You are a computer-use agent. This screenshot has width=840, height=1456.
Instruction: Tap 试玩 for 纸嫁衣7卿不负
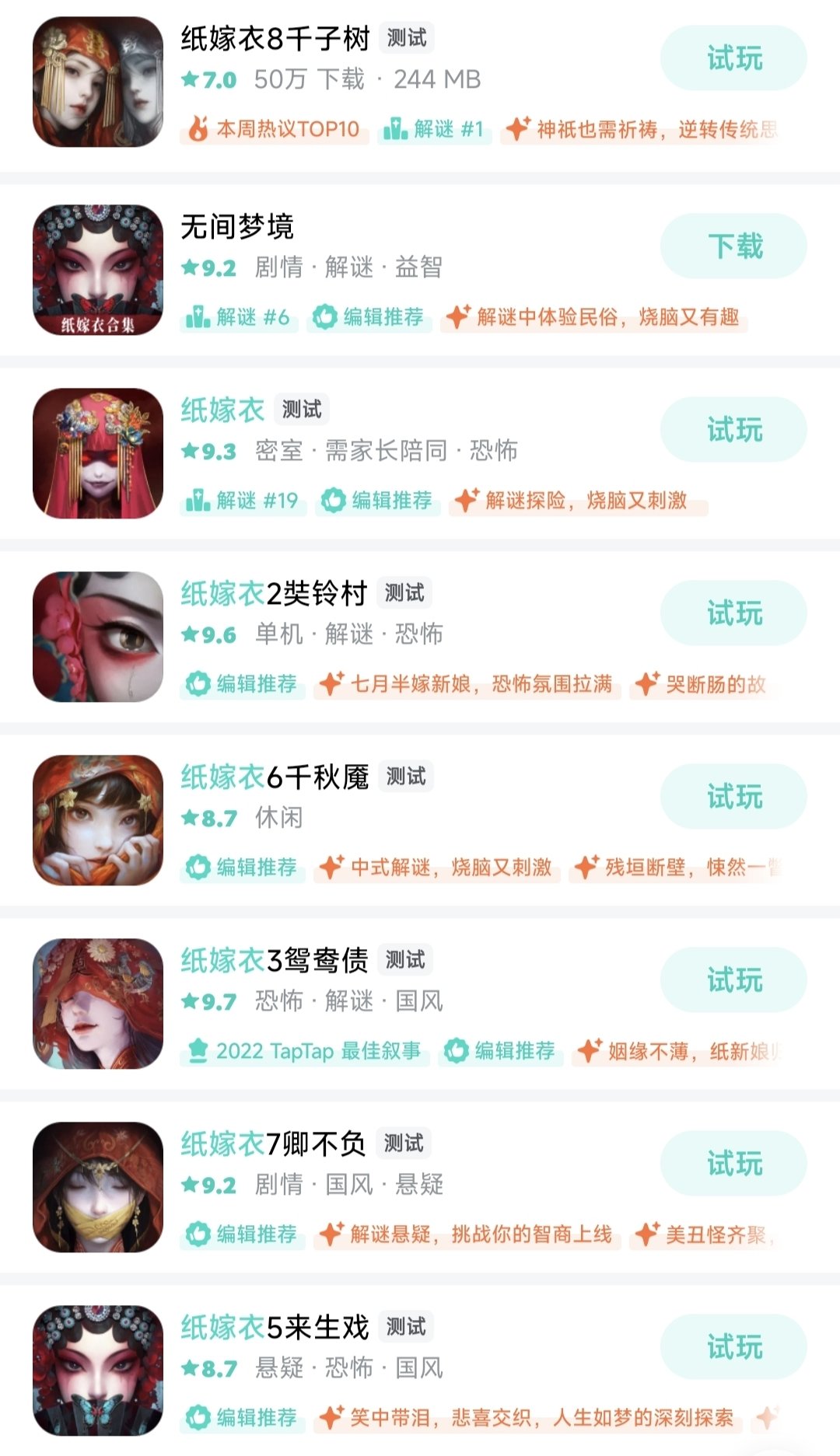pyautogui.click(x=733, y=1164)
